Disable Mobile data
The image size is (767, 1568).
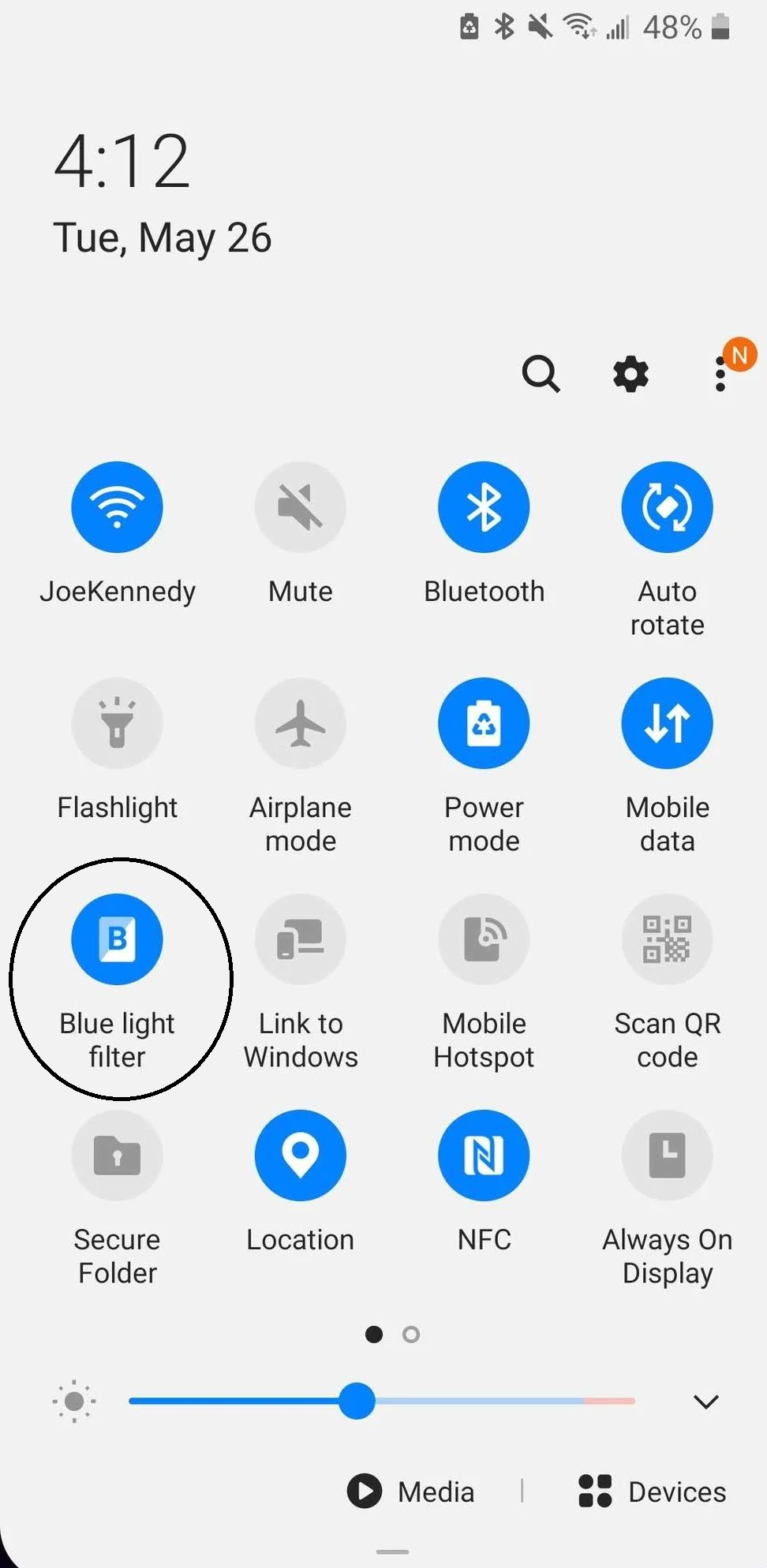pyautogui.click(x=667, y=723)
